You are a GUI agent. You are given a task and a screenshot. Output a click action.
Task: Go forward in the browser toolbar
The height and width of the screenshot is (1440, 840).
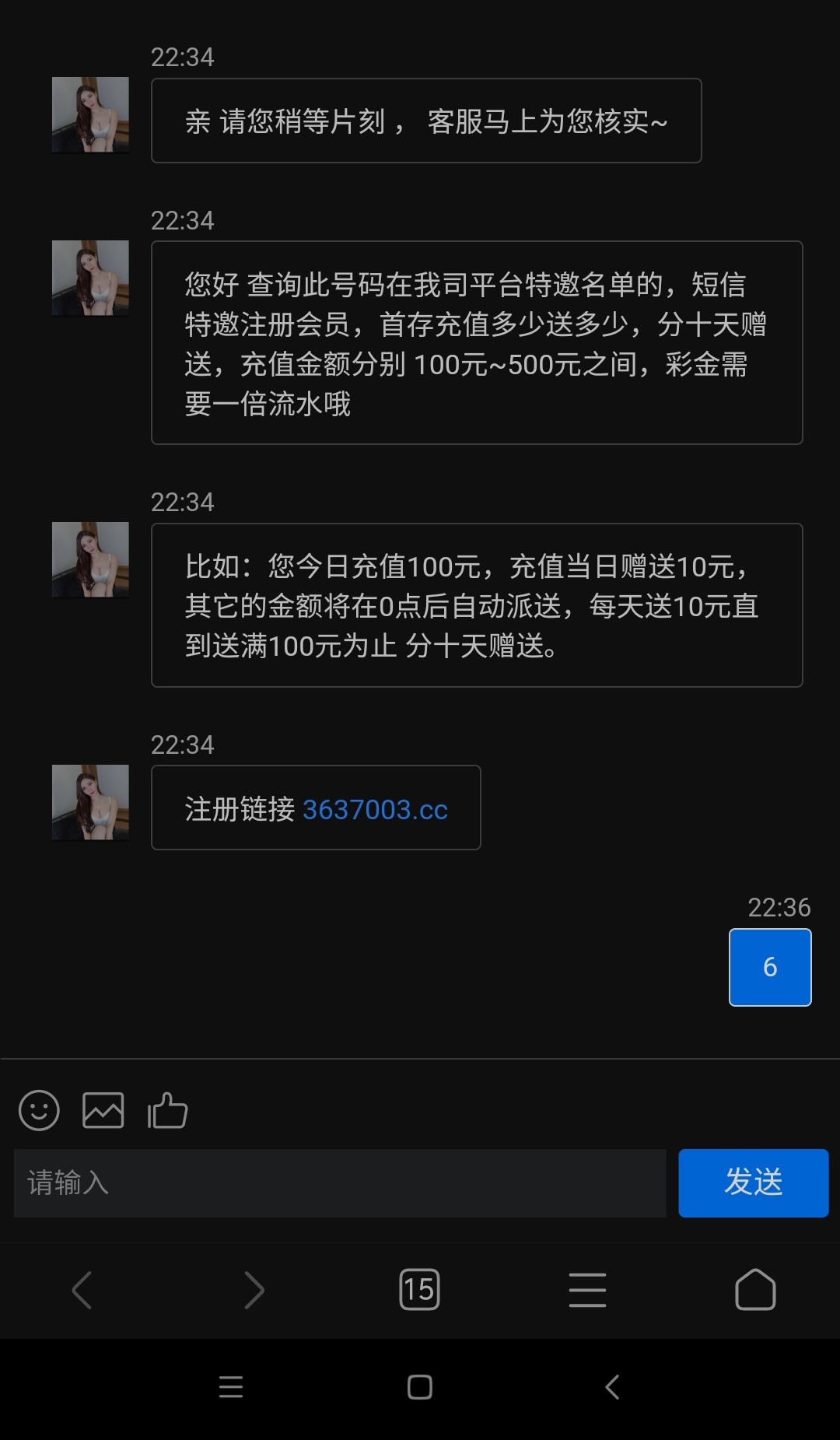254,1290
